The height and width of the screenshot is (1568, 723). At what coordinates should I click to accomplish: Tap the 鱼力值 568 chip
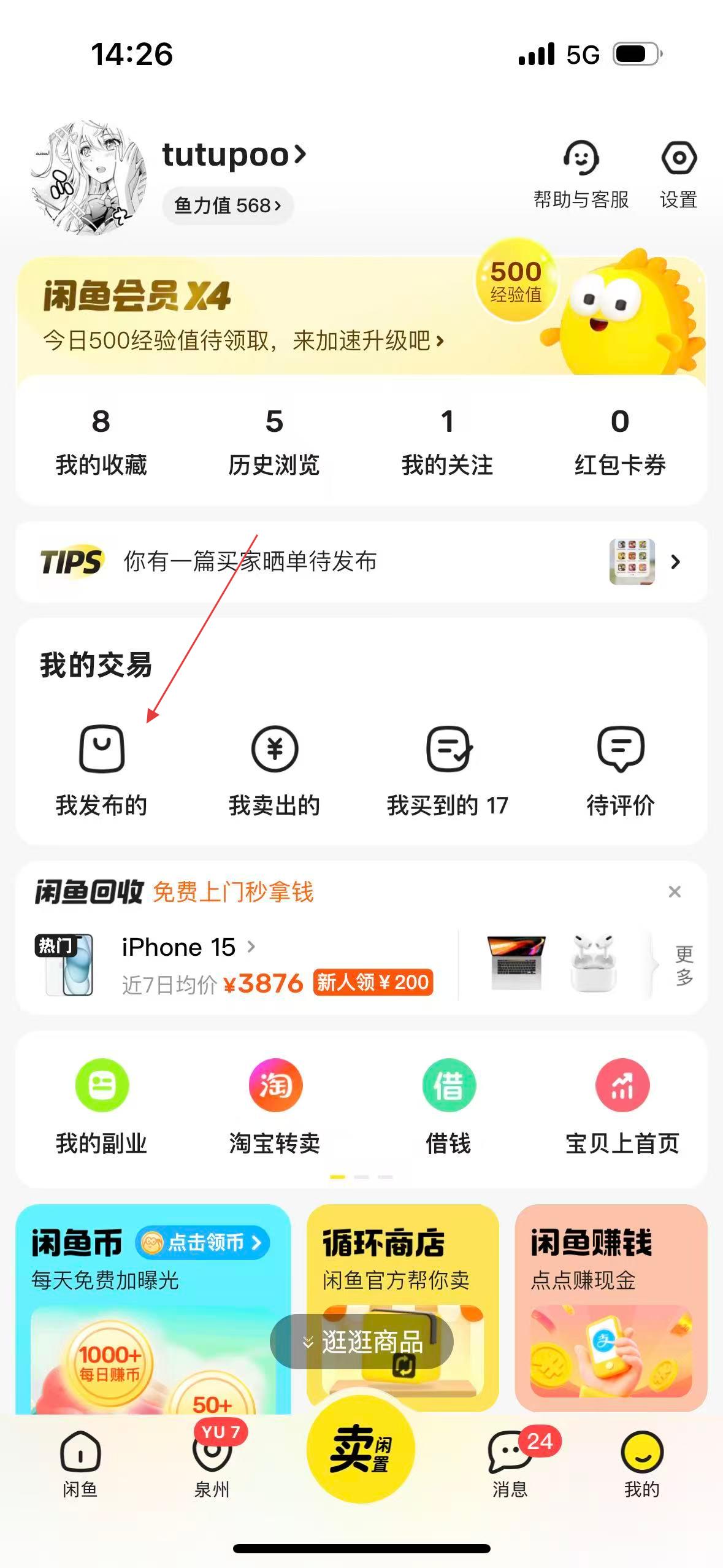point(228,206)
